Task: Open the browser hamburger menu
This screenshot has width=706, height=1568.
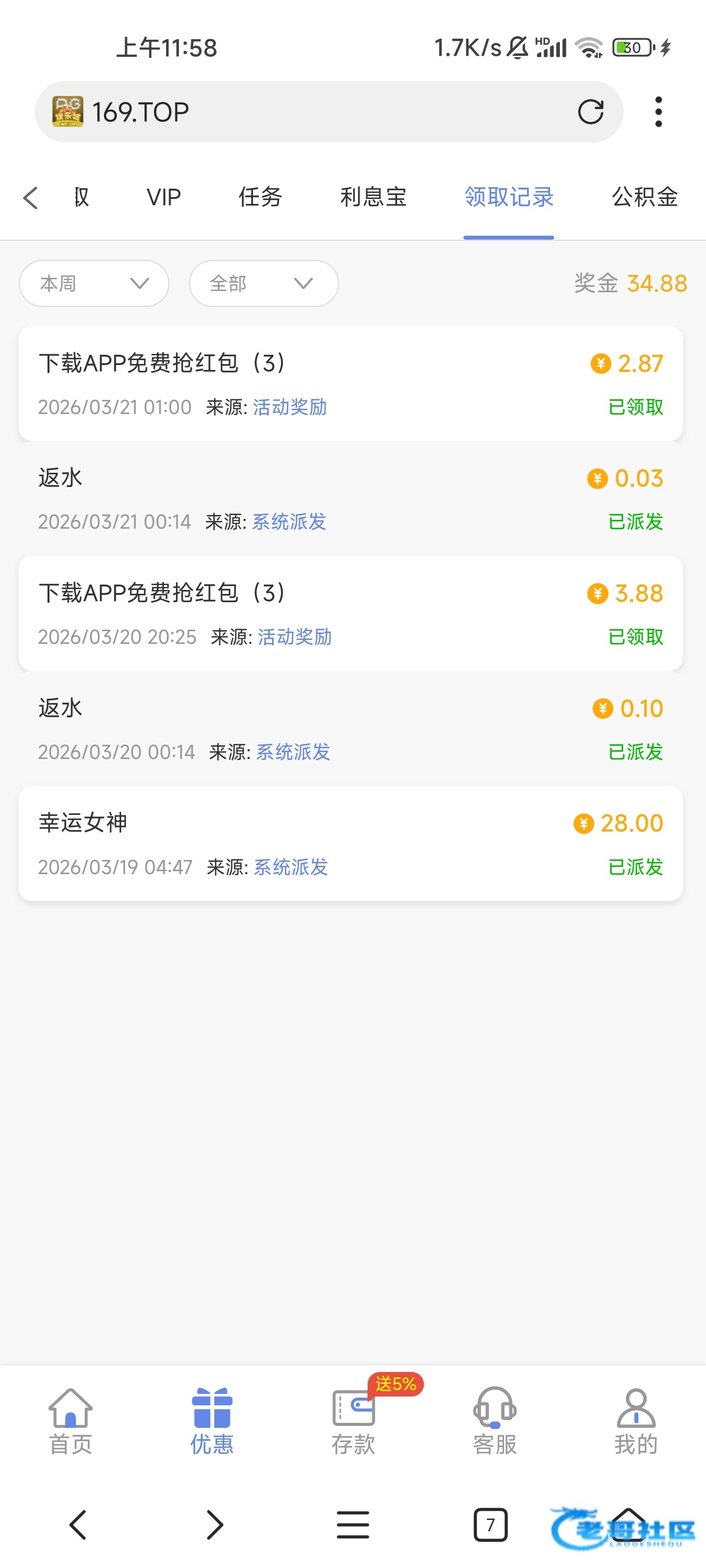Action: point(353,1525)
